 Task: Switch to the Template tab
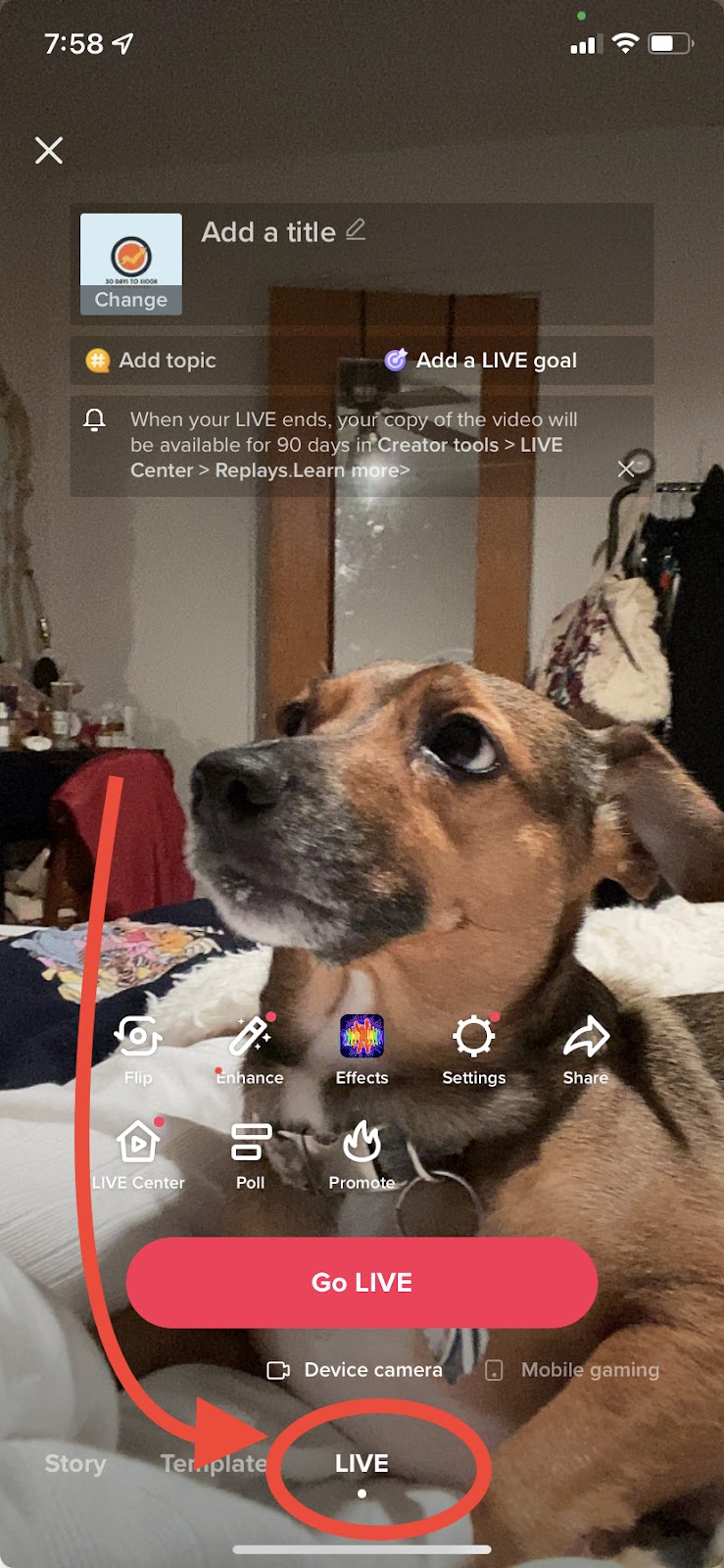pos(212,1463)
